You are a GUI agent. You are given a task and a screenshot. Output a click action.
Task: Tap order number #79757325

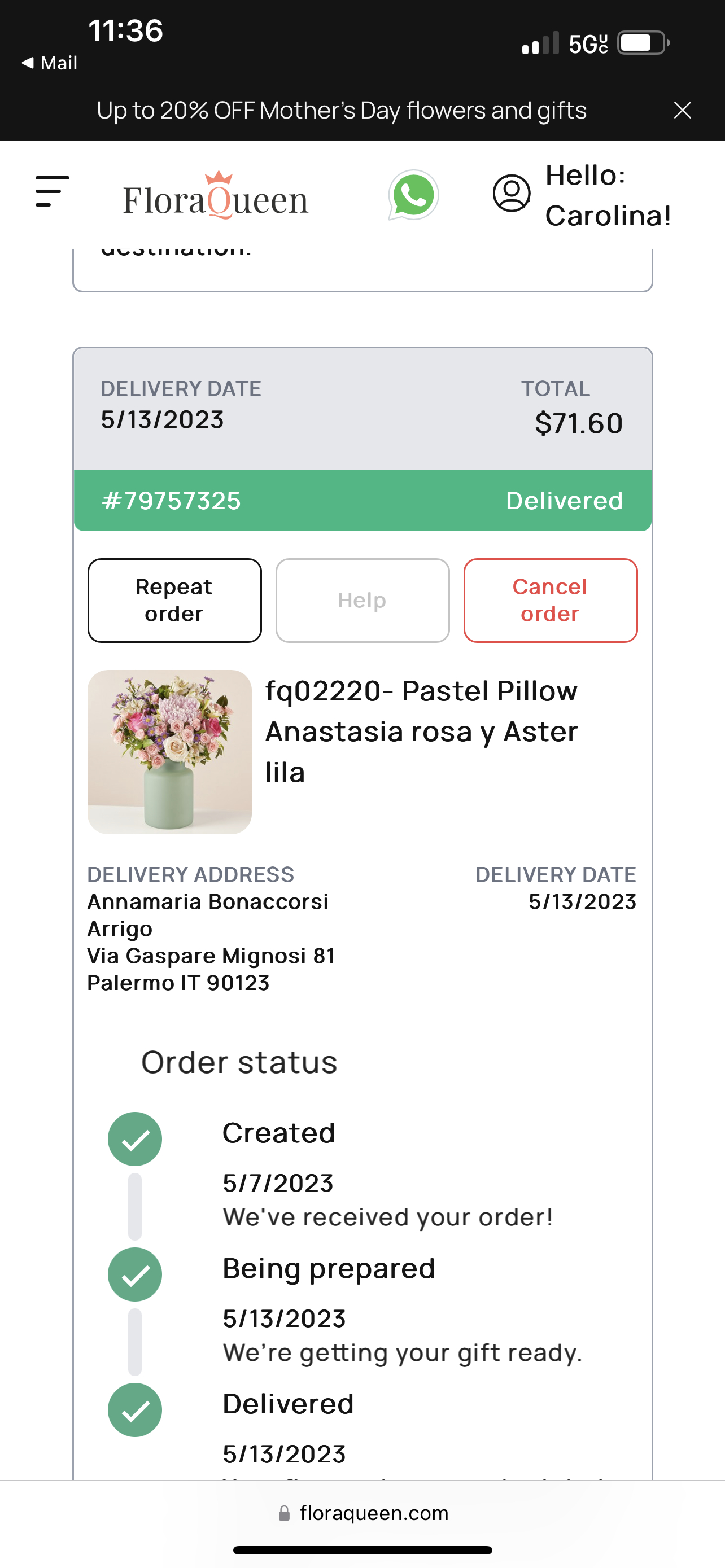(171, 500)
